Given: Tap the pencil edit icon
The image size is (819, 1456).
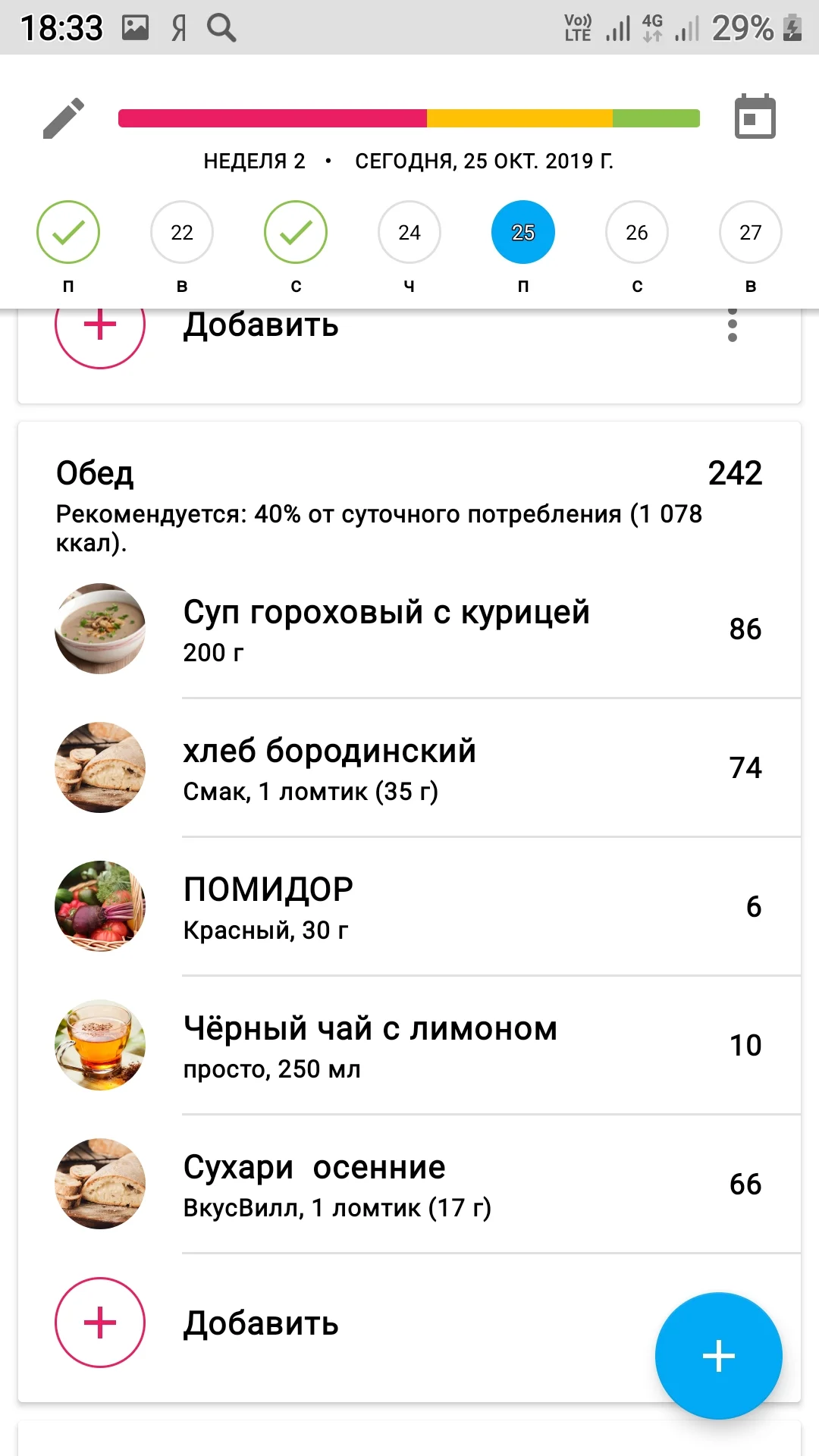Looking at the screenshot, I should click(64, 118).
